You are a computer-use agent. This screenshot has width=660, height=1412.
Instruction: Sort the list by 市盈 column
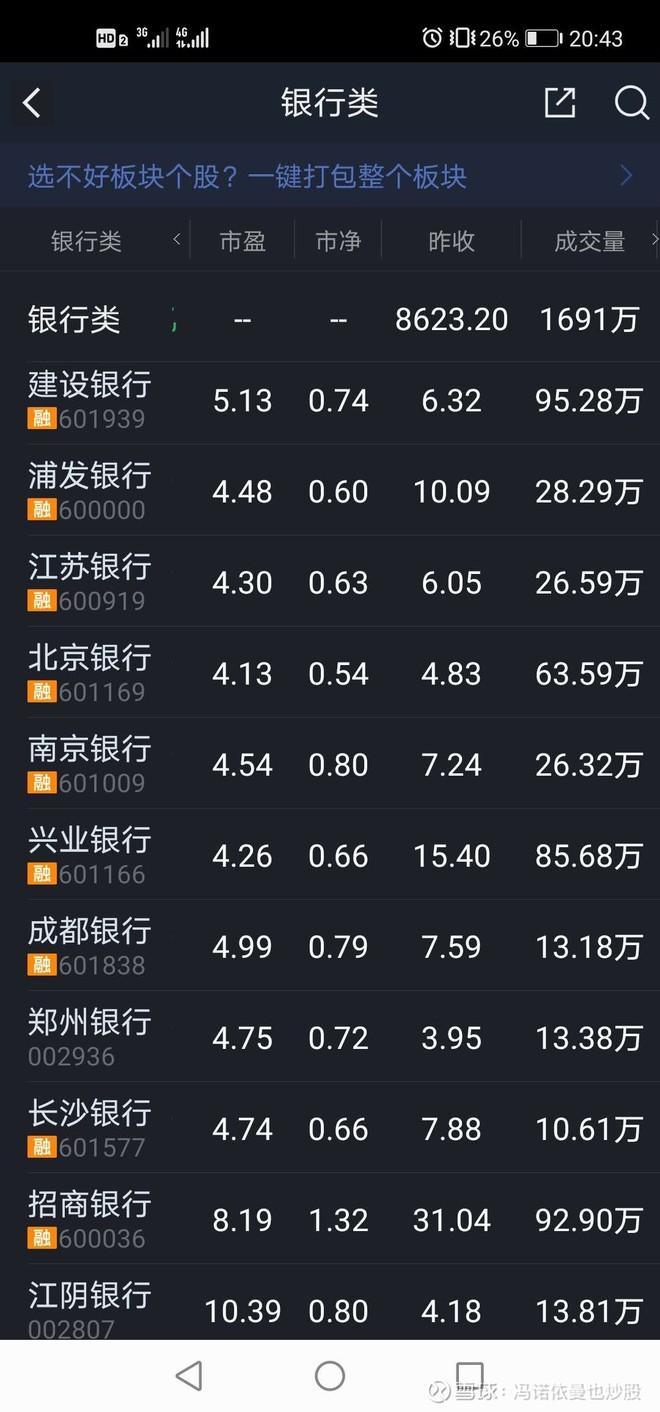click(242, 241)
